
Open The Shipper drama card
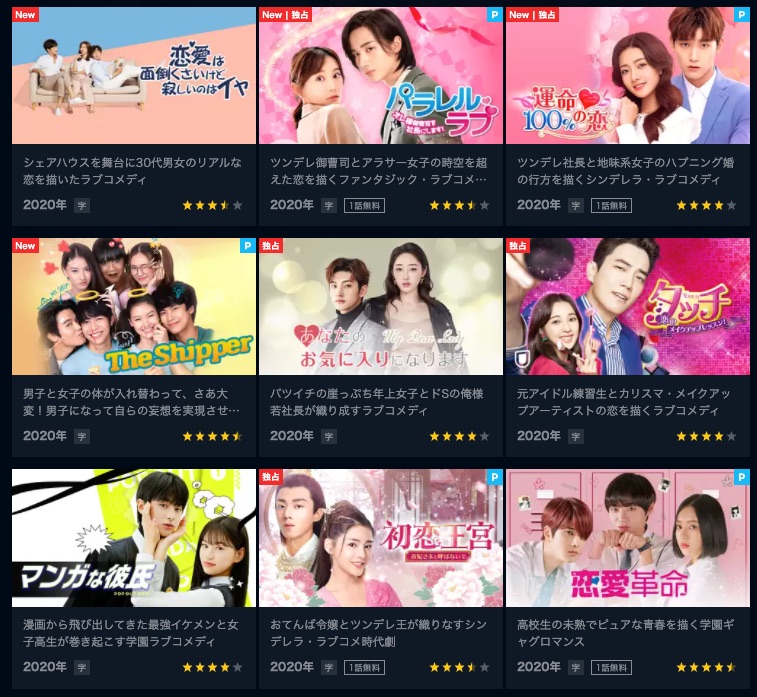[133, 307]
